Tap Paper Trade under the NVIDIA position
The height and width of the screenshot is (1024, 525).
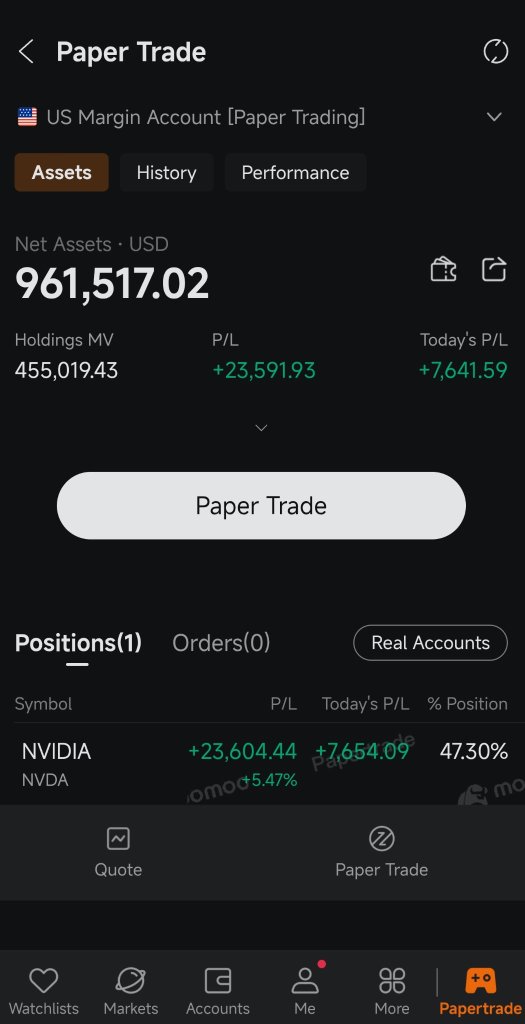[x=381, y=852]
